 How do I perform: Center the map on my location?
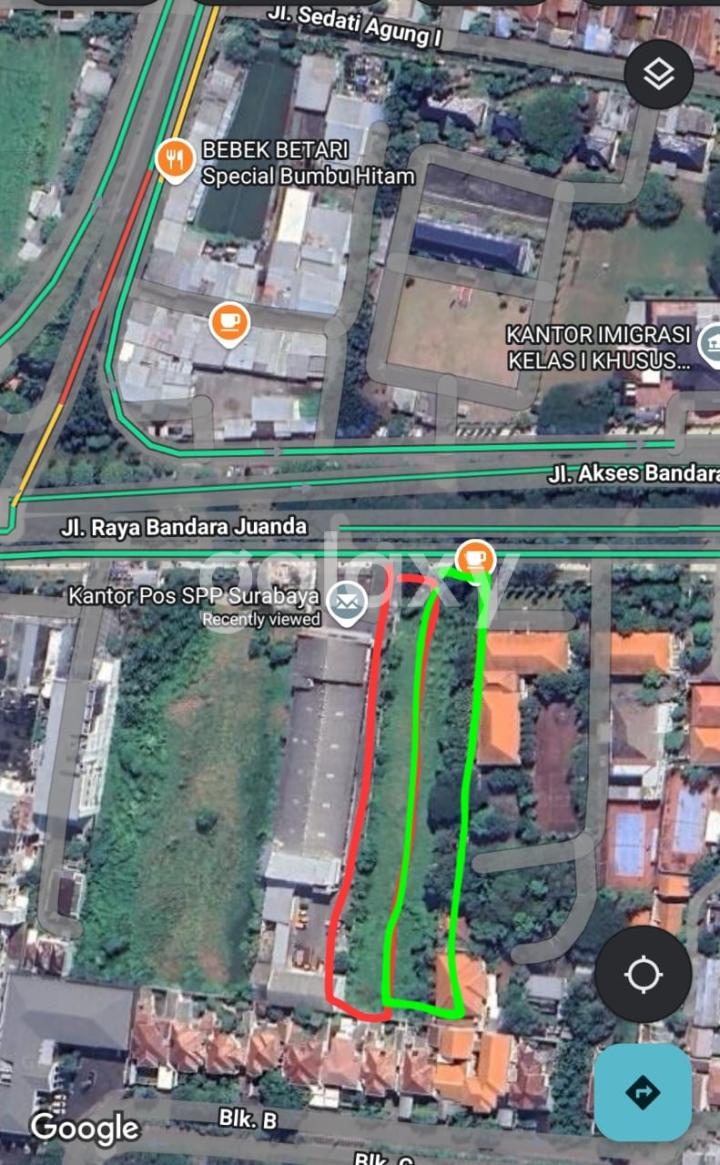point(642,973)
